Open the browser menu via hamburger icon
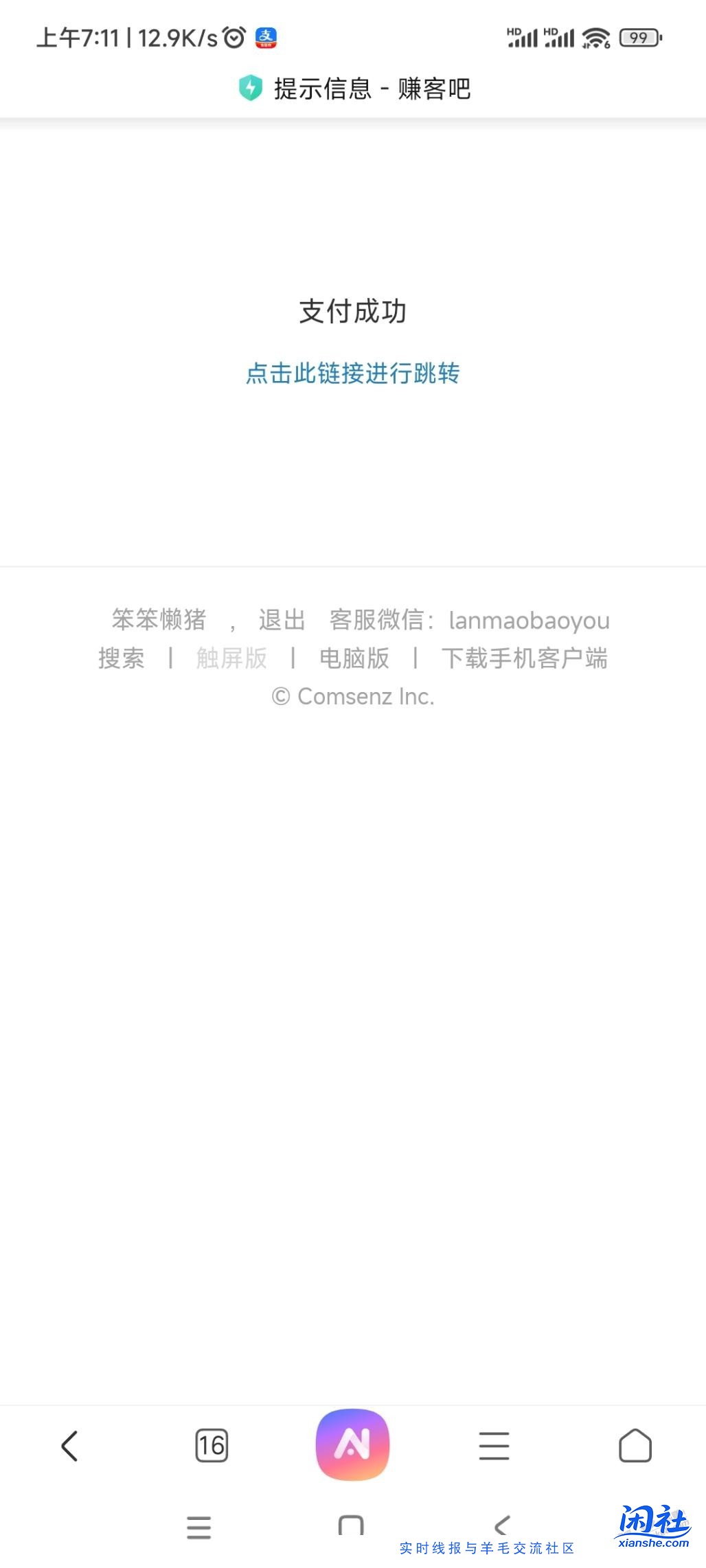Screen dimensions: 706x1568 coord(494,1446)
